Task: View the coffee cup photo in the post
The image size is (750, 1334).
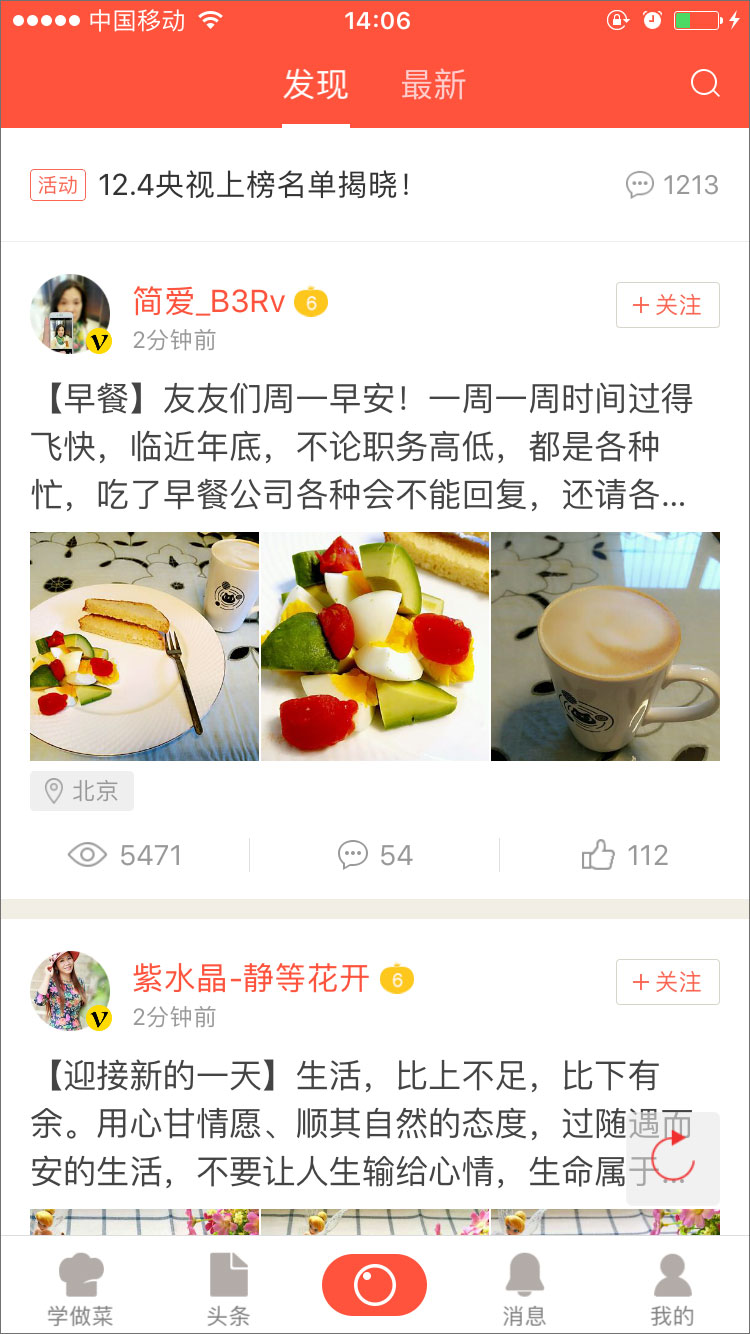Action: pos(605,645)
